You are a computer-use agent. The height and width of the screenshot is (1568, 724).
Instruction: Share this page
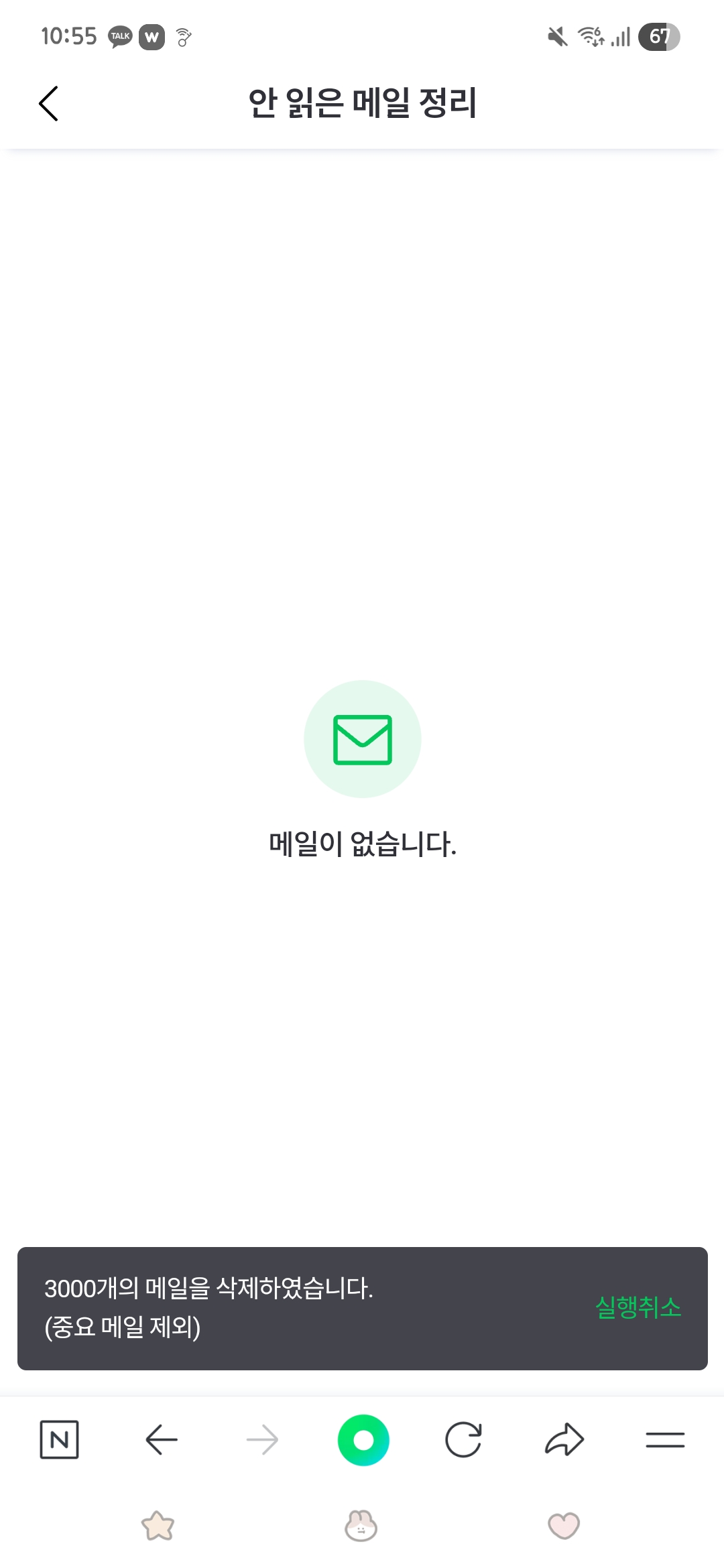coord(564,1439)
